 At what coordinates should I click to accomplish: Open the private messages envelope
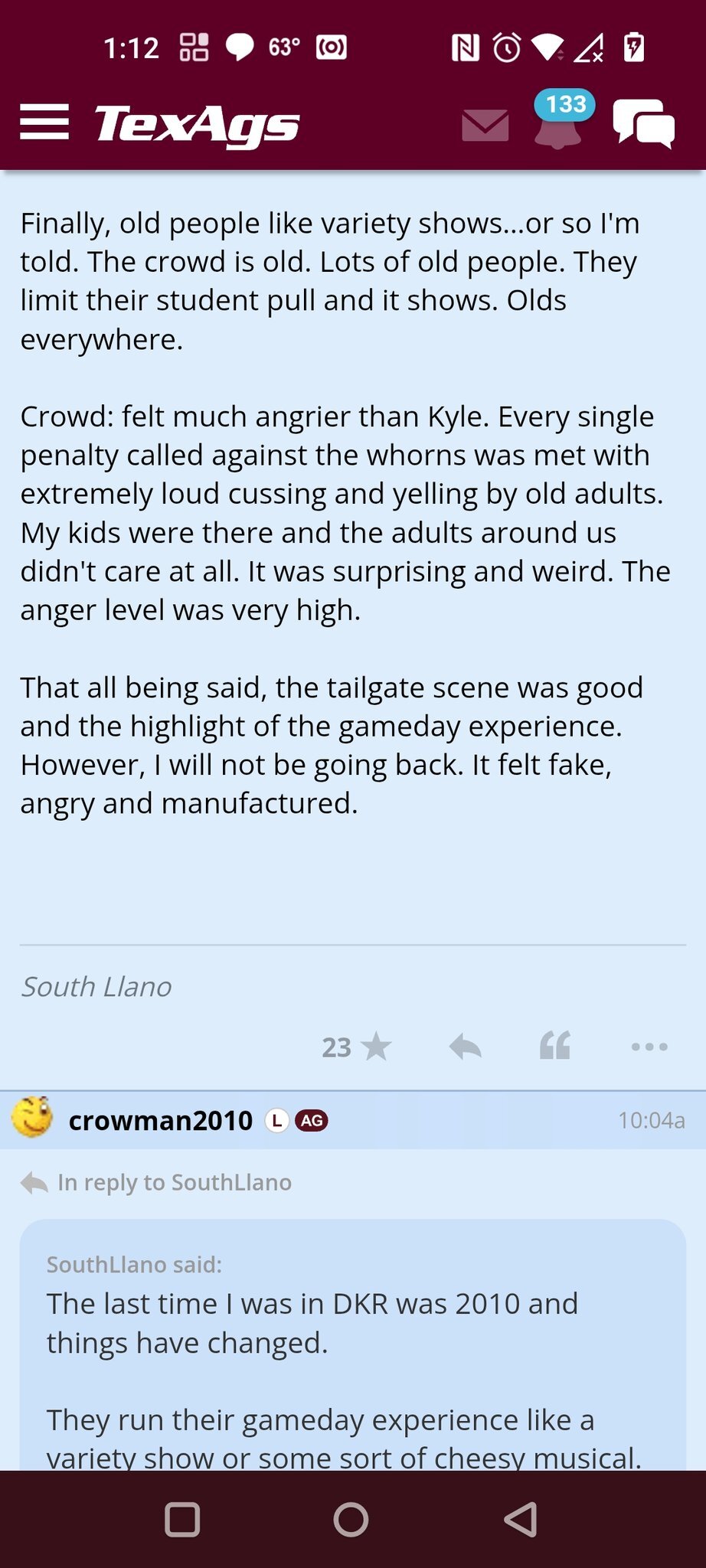pos(485,126)
